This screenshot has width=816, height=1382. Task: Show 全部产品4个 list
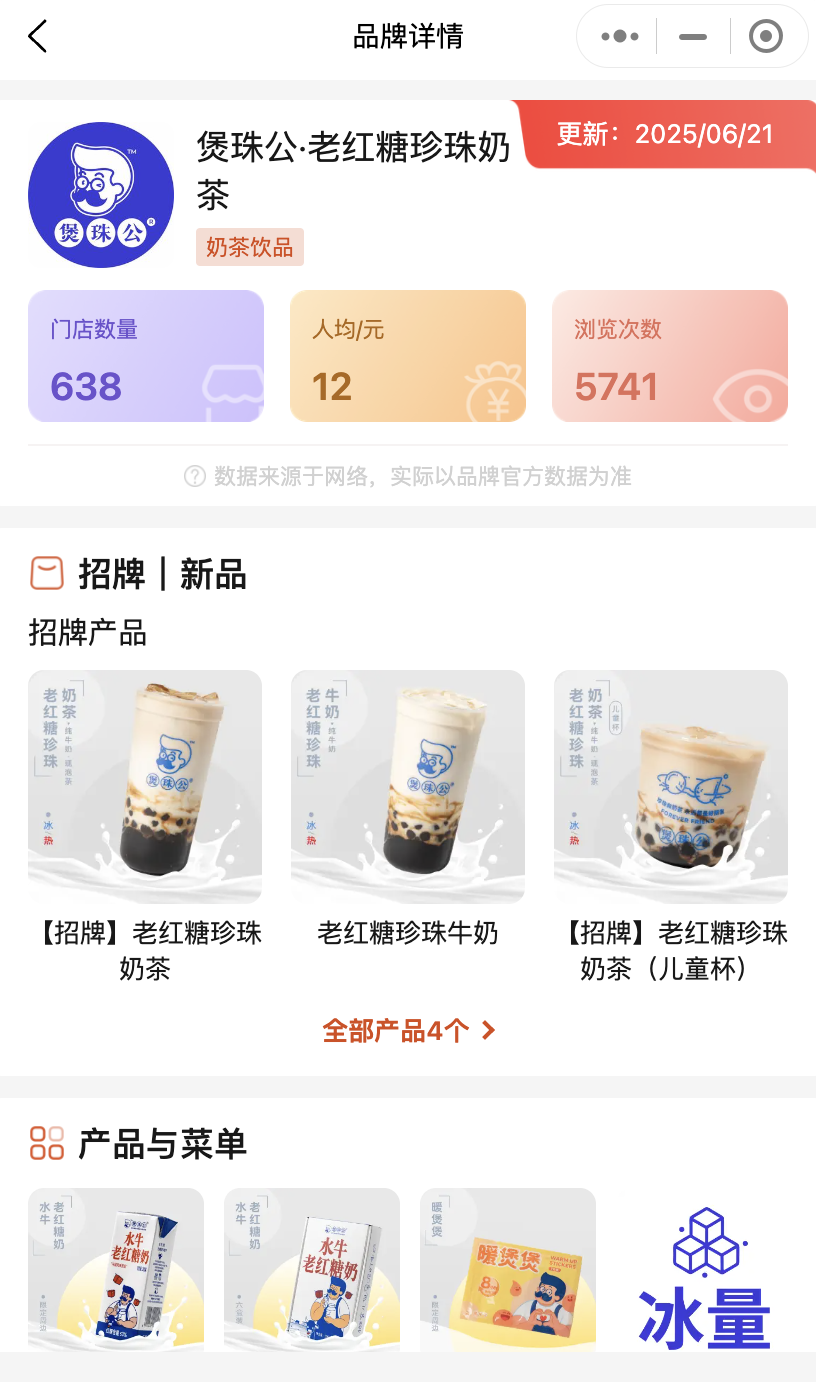tap(408, 1030)
